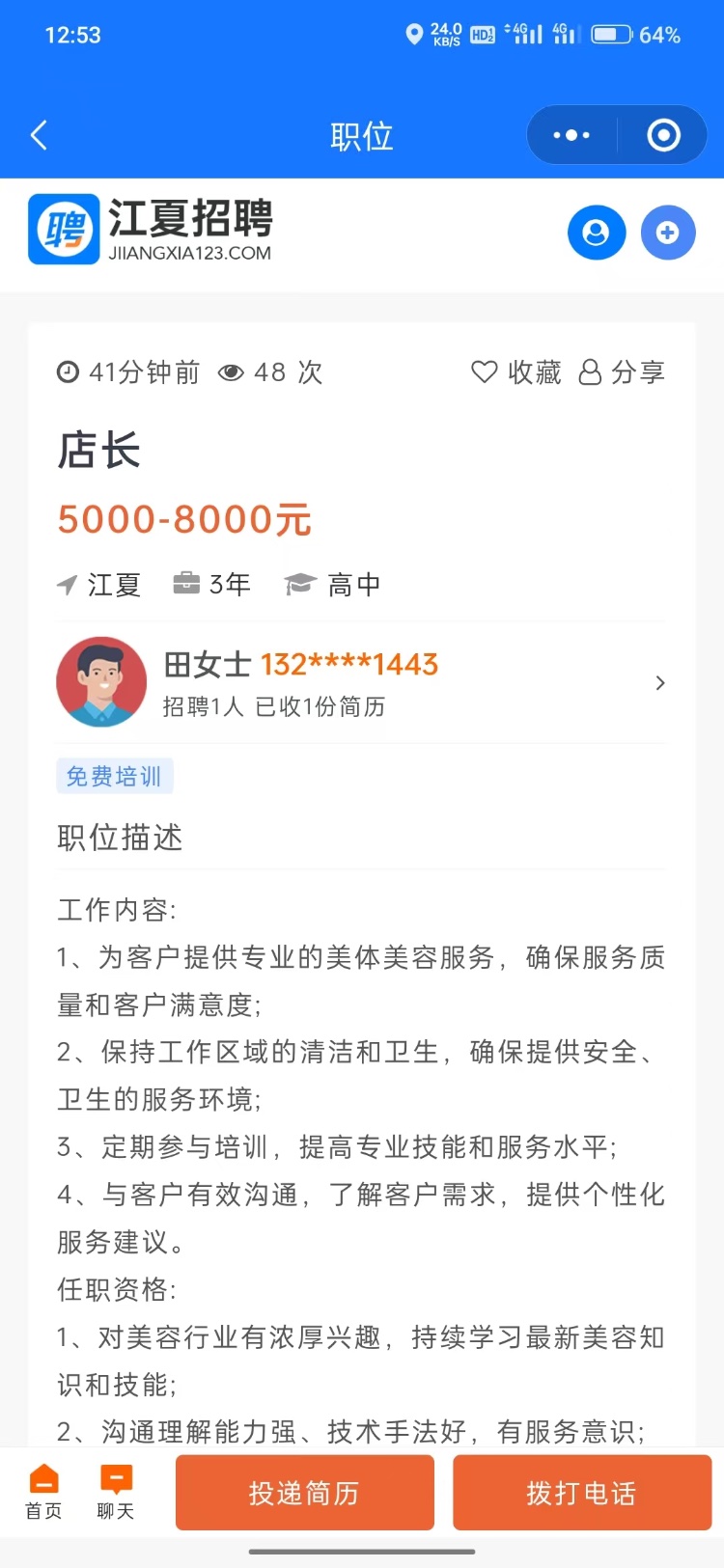Open the mini program more options menu
Viewport: 724px width, 1568px height.
coord(571,135)
